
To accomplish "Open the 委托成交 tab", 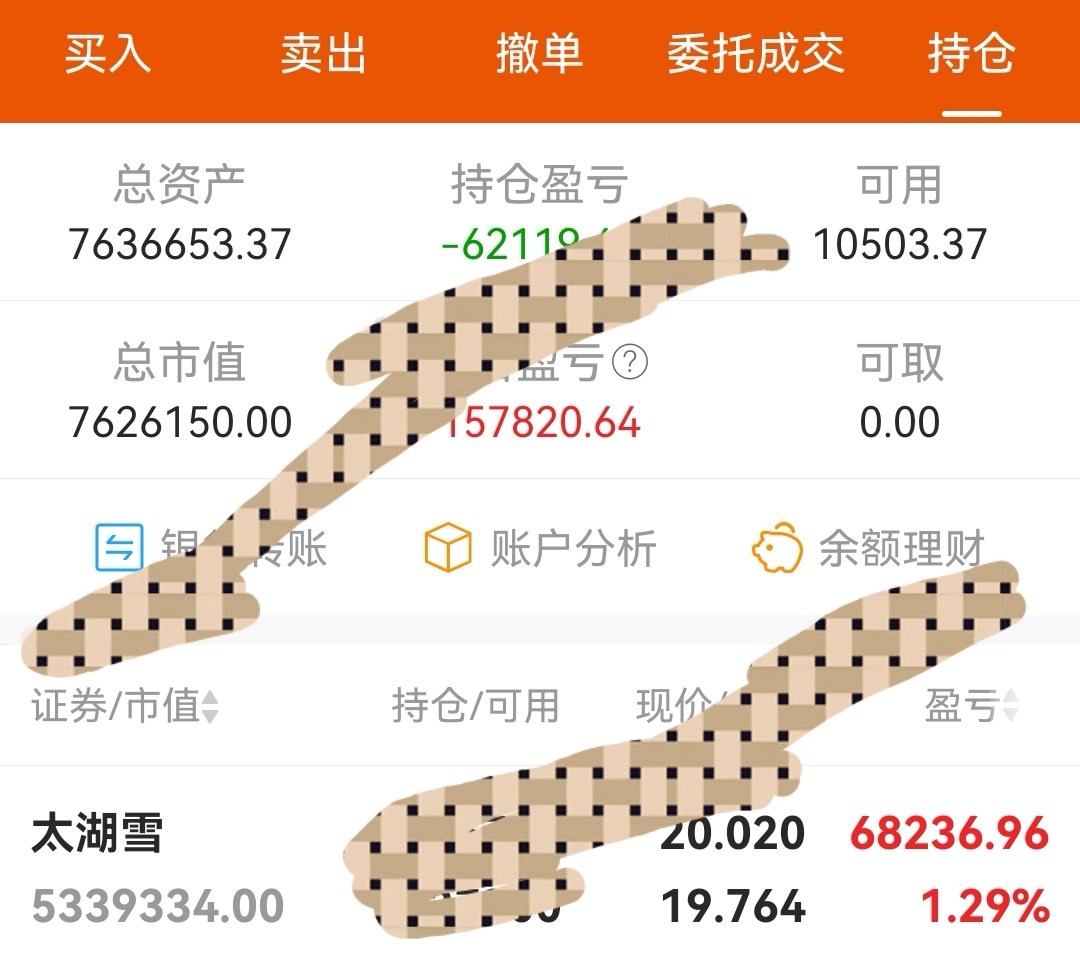I will 756,55.
